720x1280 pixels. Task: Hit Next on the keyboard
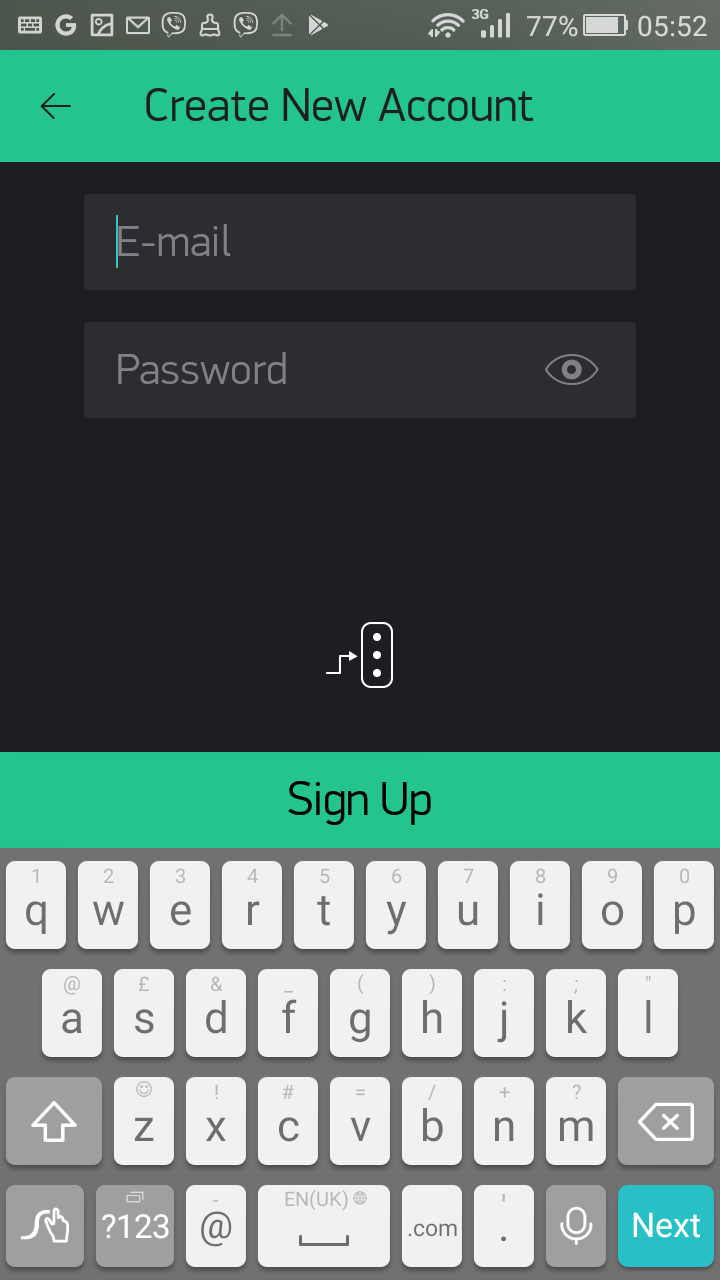point(666,1225)
